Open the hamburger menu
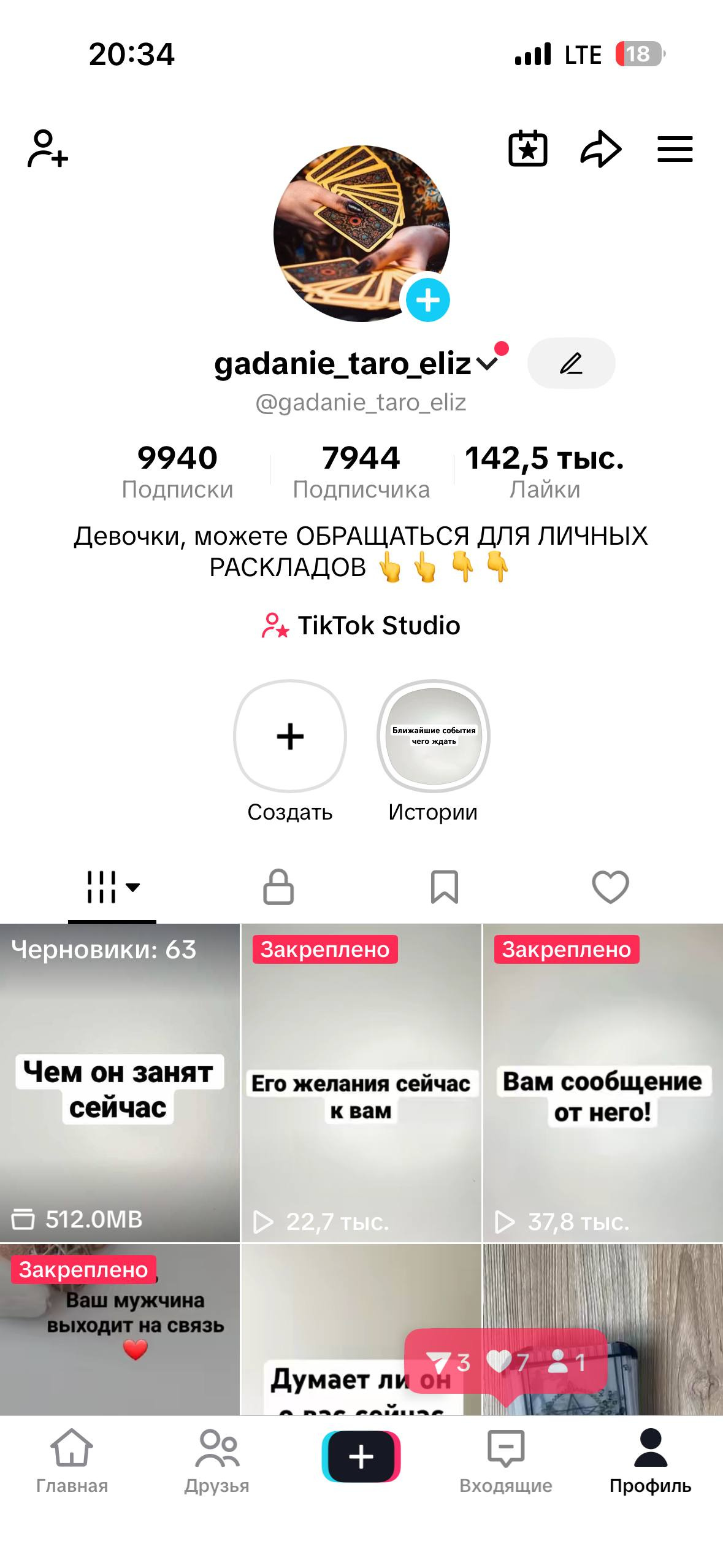Screen dimensions: 723x1568 click(675, 149)
